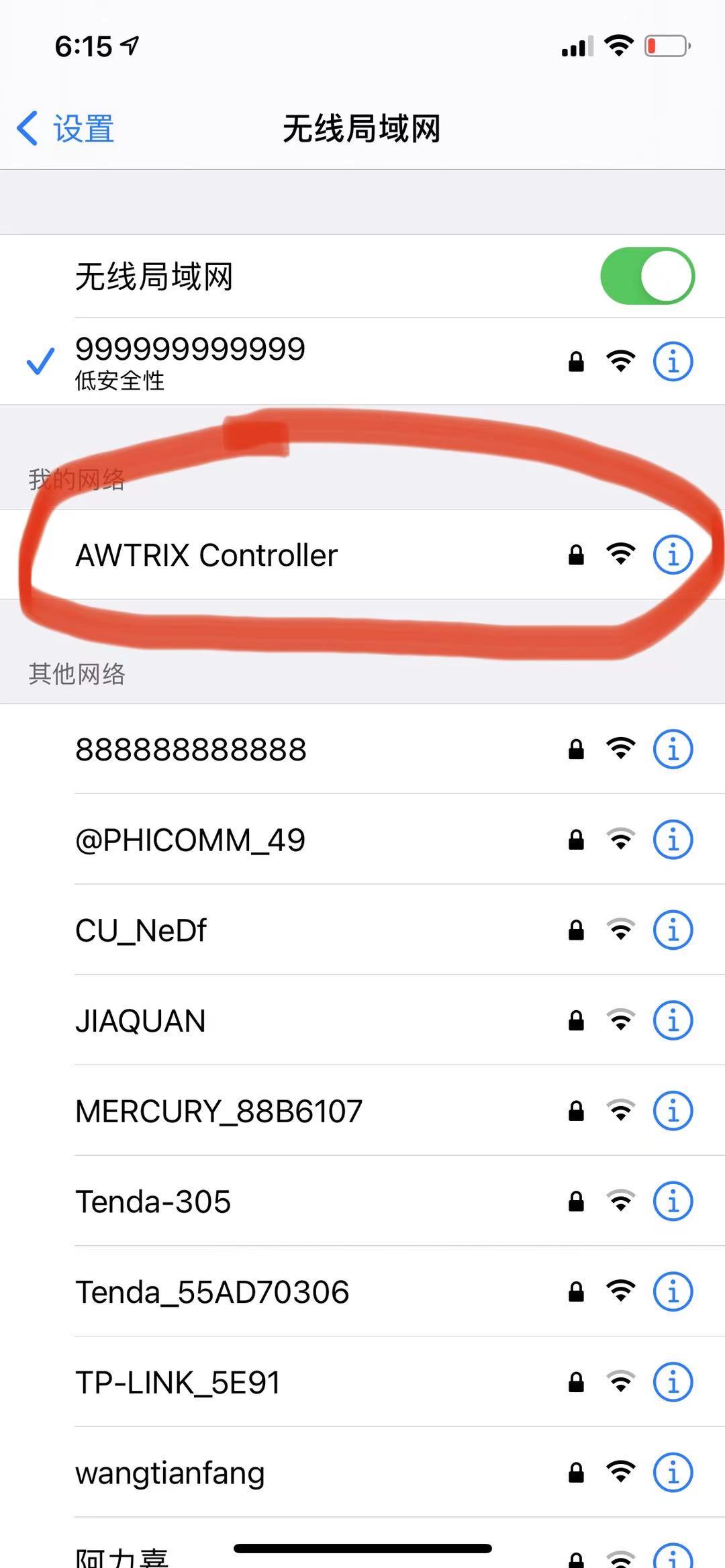725x1568 pixels.
Task: Tap info icon for MERCURY_88B6107
Action: [x=673, y=1110]
